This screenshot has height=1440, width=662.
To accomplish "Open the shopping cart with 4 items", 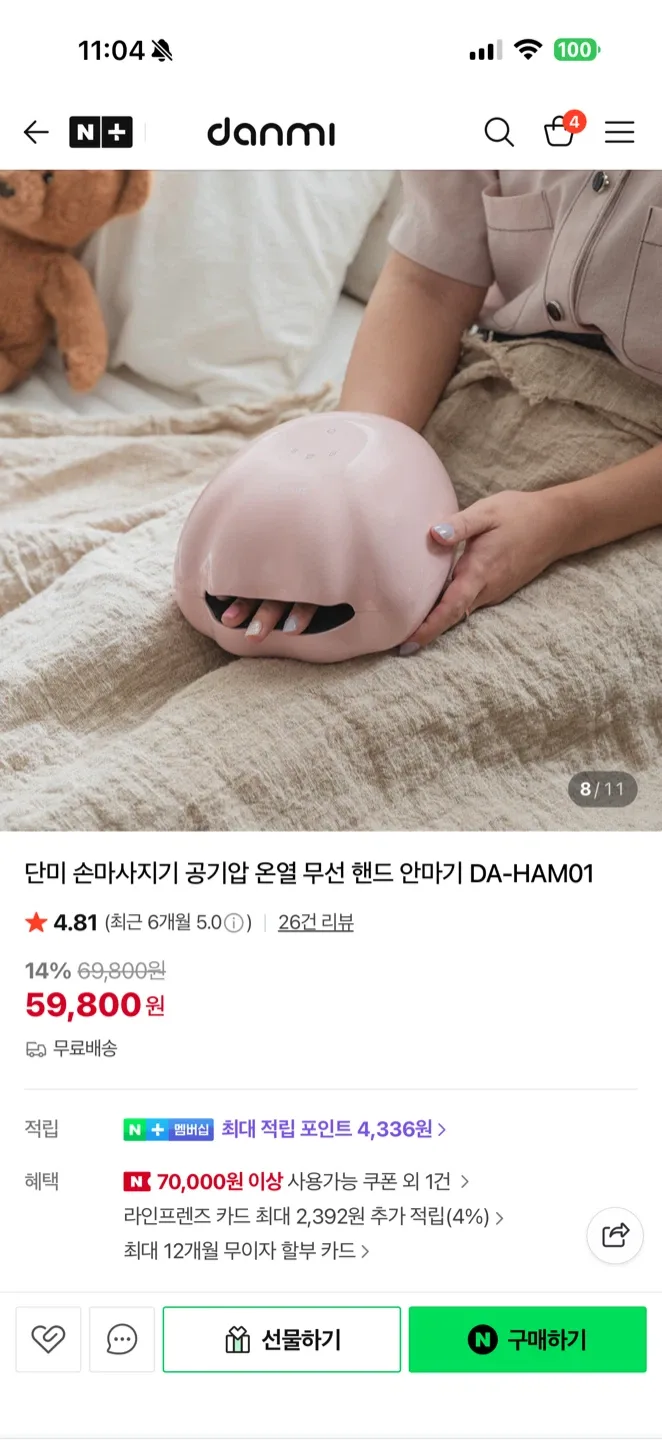I will coord(561,130).
